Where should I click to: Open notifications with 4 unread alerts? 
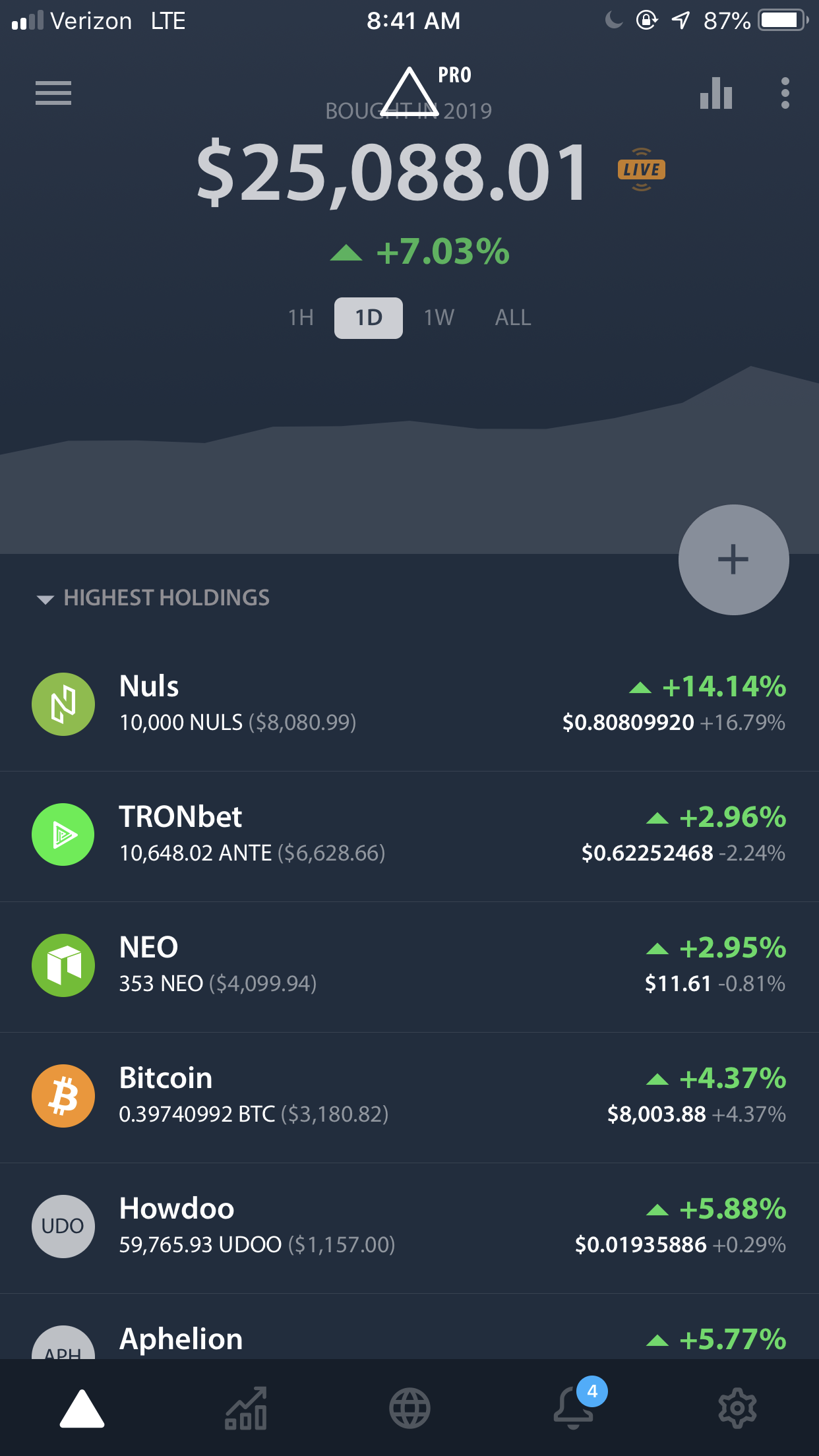point(573,1408)
